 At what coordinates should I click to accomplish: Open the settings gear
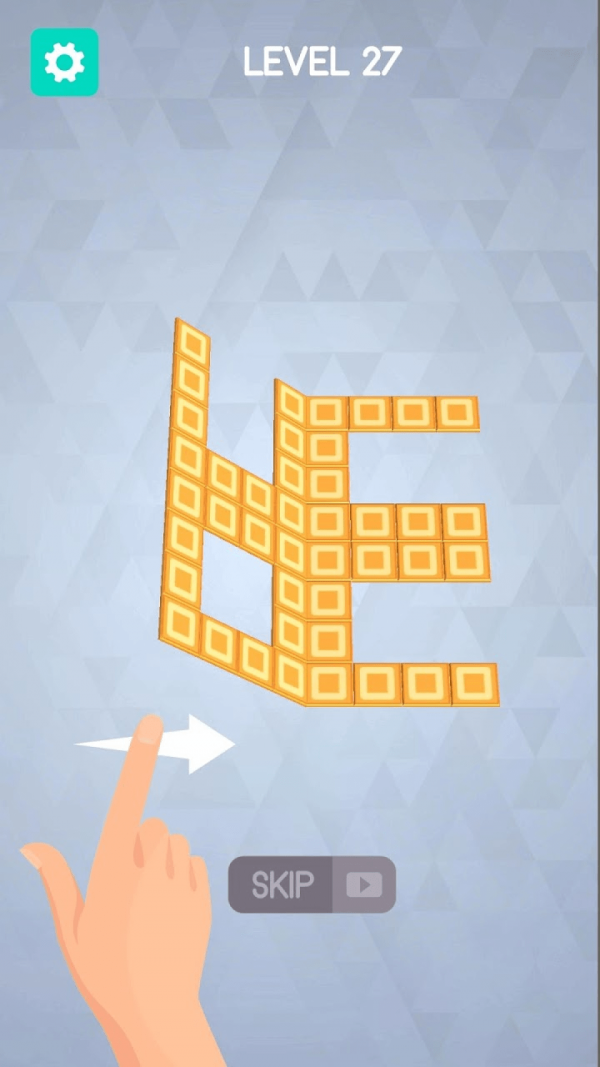(64, 62)
